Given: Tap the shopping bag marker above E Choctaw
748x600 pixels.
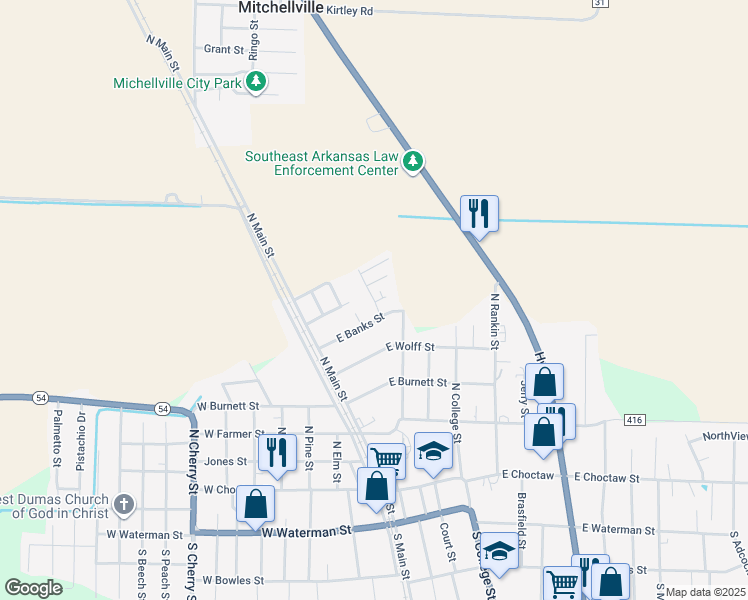Looking at the screenshot, I should [x=543, y=434].
